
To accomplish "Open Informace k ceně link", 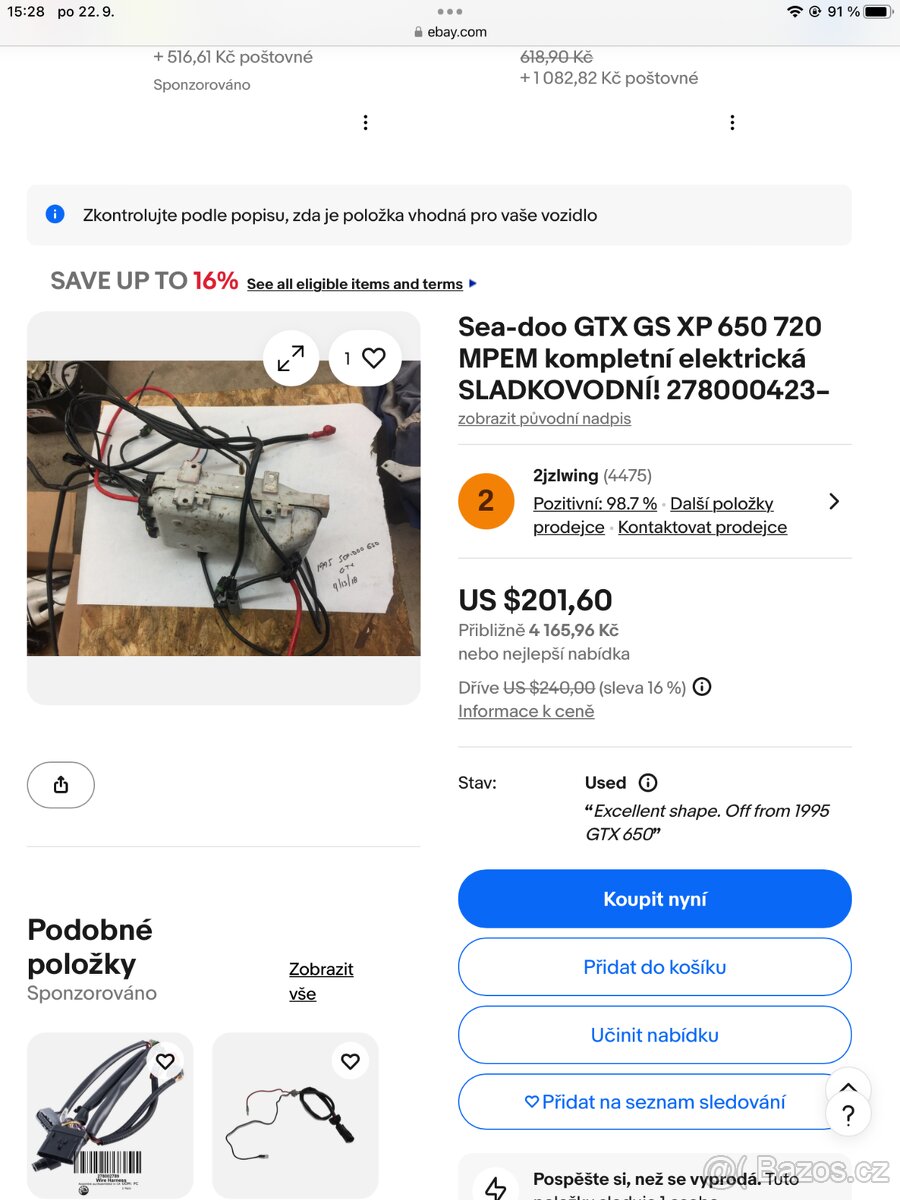I will (x=526, y=711).
